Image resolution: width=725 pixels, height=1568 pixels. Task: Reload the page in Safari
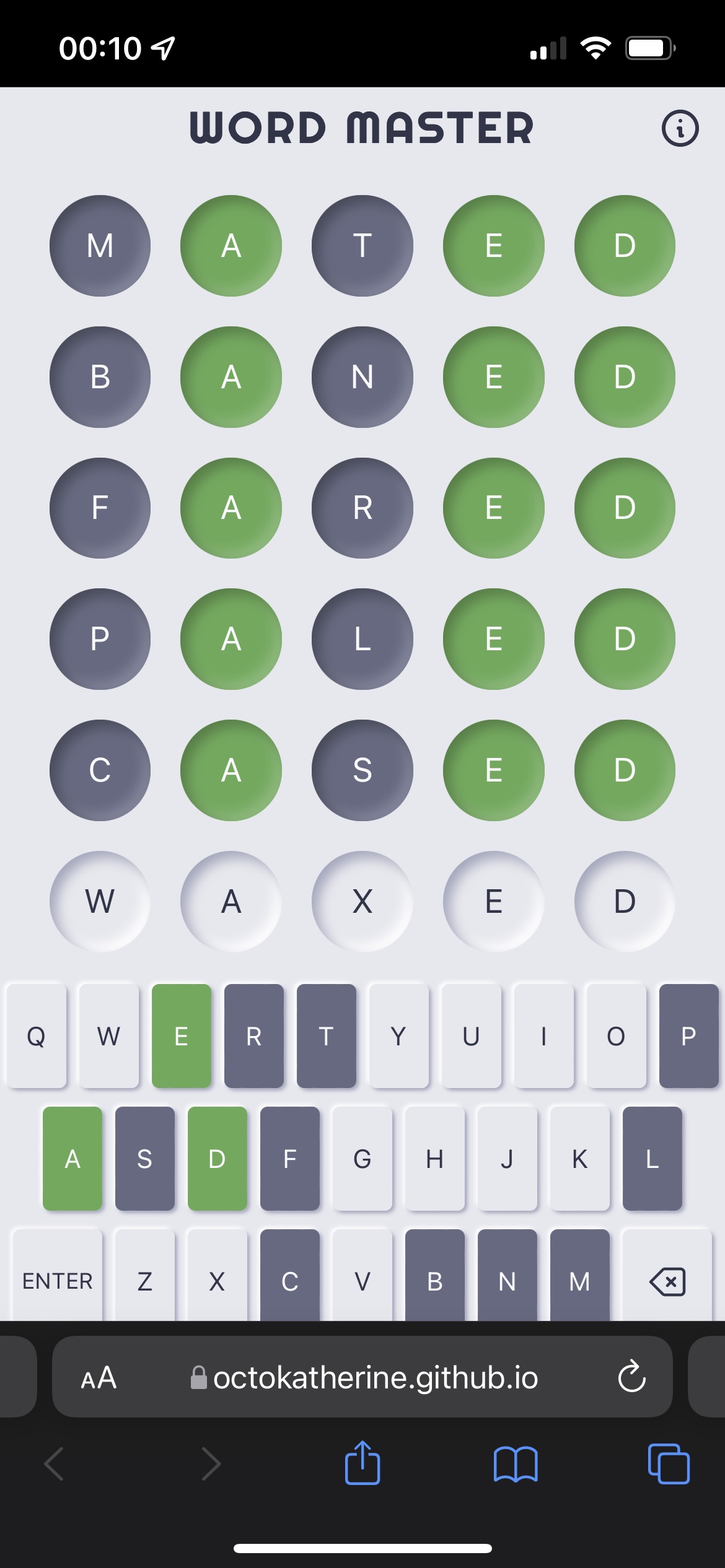click(632, 1377)
